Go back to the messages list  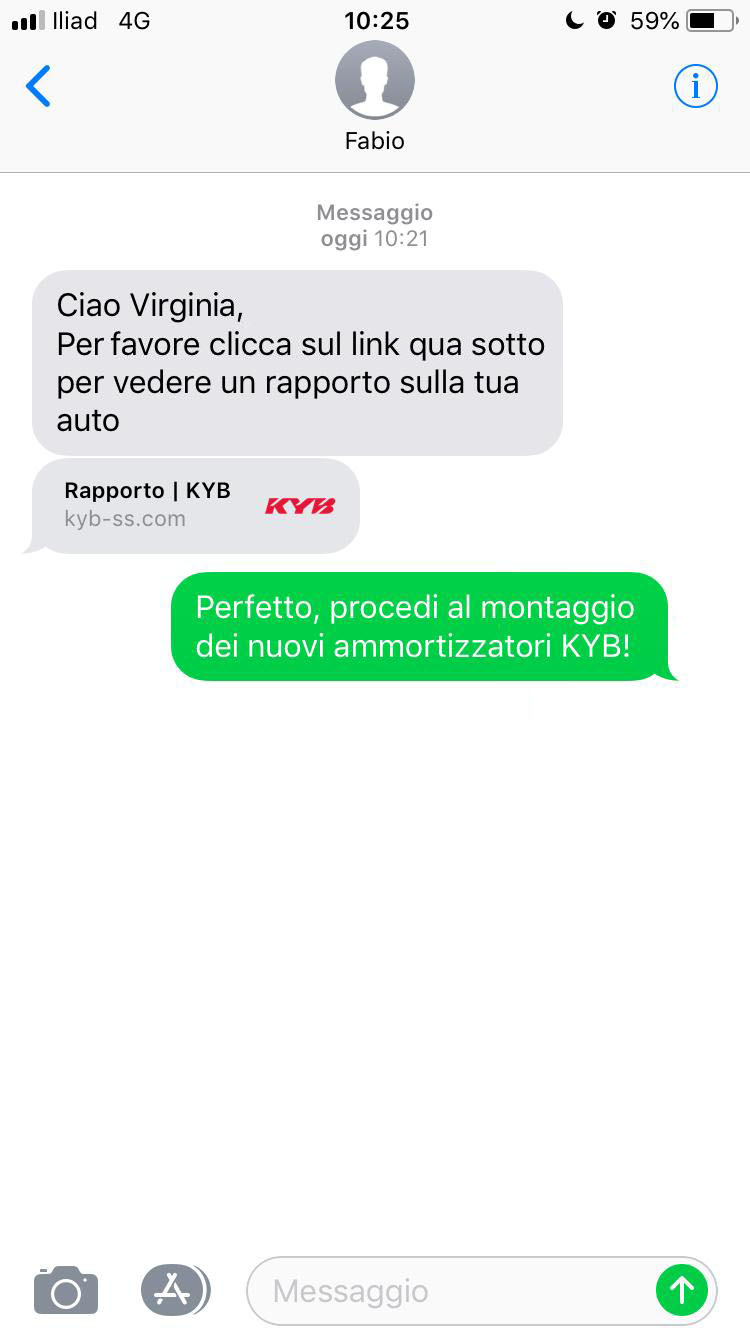(x=38, y=87)
